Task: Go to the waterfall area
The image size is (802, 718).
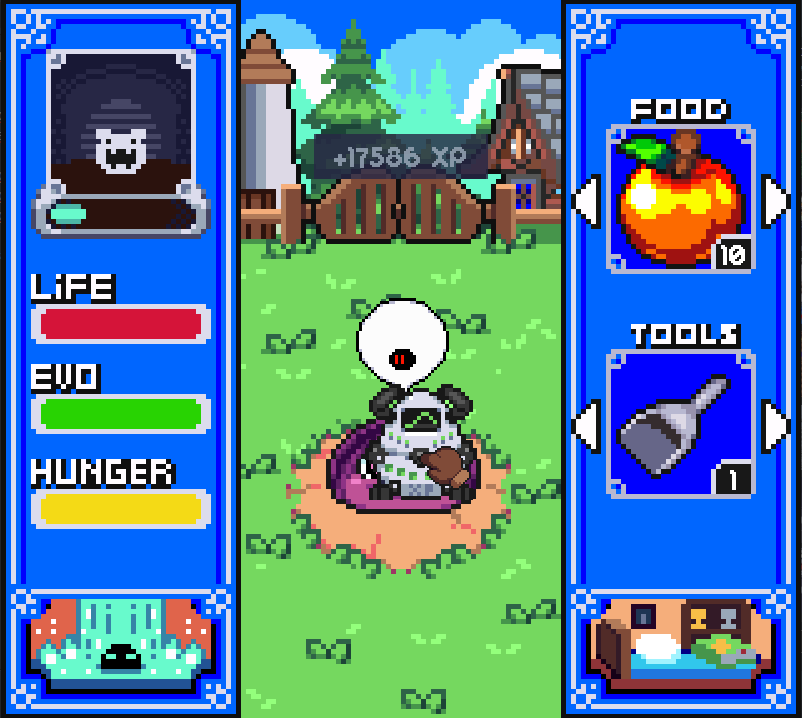Action: [121, 645]
